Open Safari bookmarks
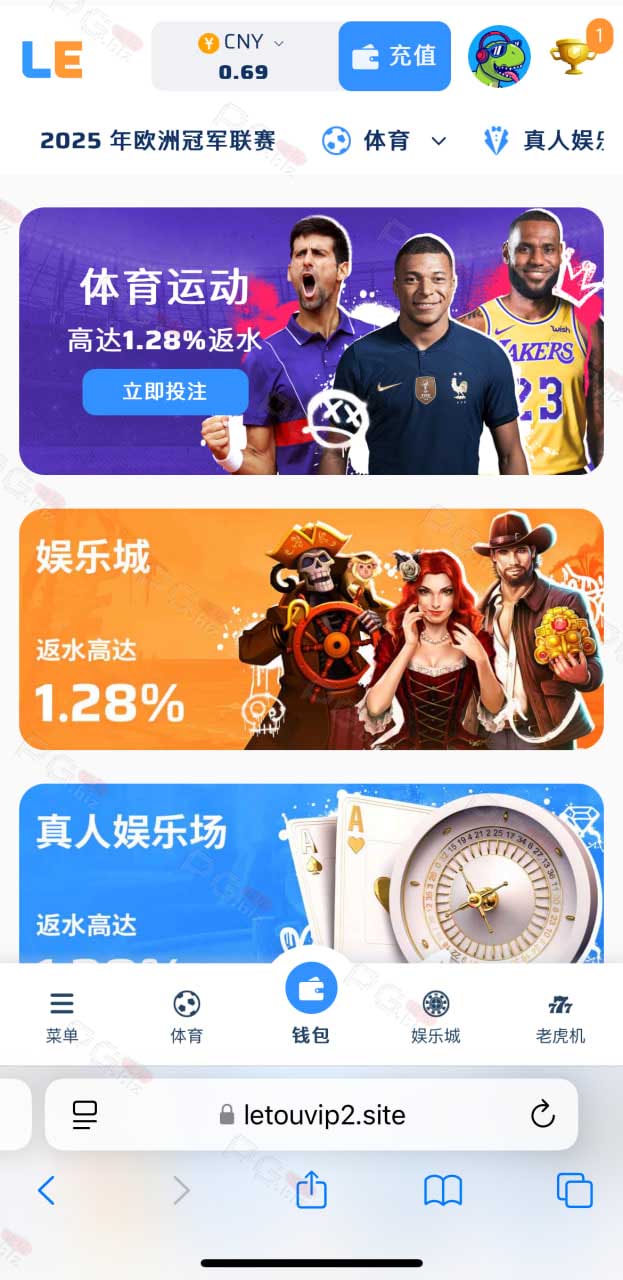The width and height of the screenshot is (623, 1280). 443,1190
